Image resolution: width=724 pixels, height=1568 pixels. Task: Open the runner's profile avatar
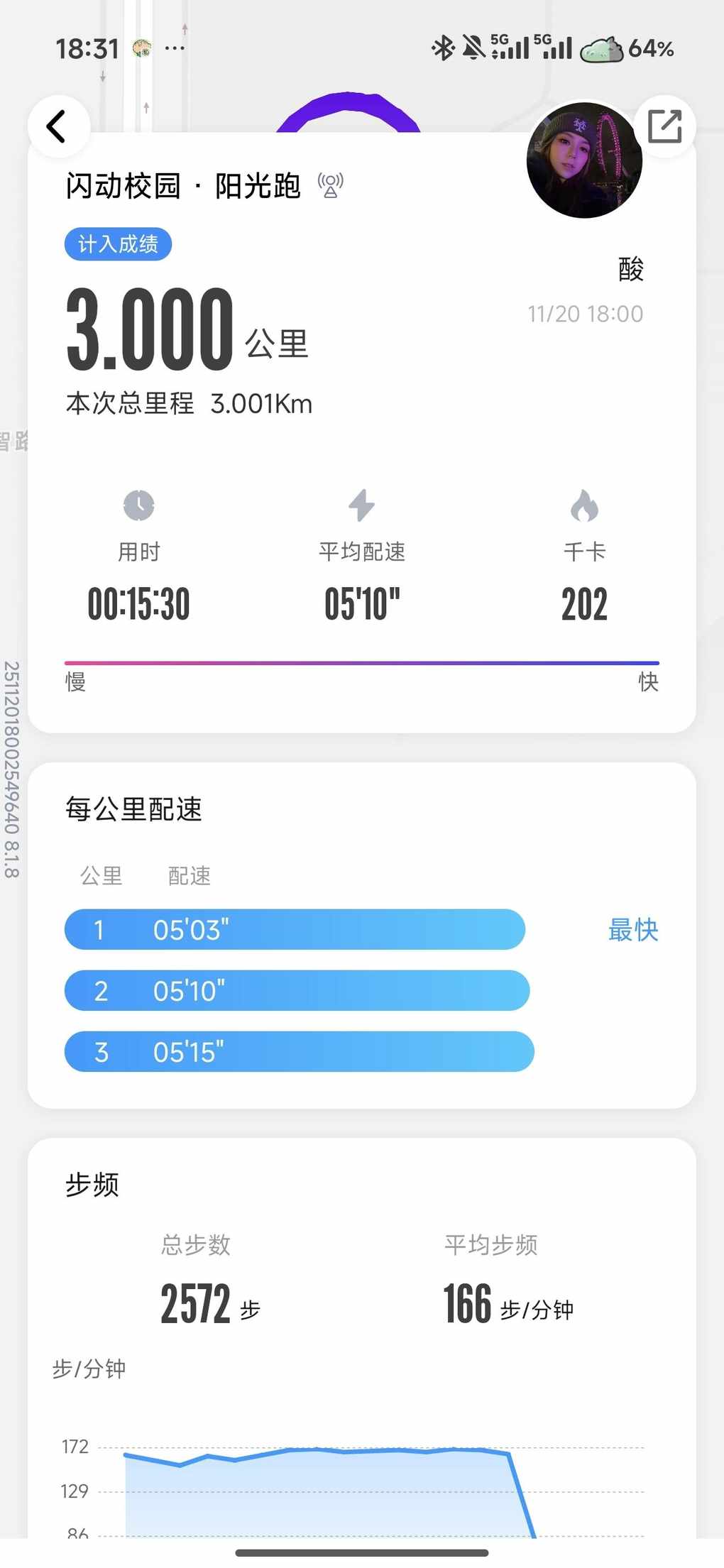(x=584, y=160)
